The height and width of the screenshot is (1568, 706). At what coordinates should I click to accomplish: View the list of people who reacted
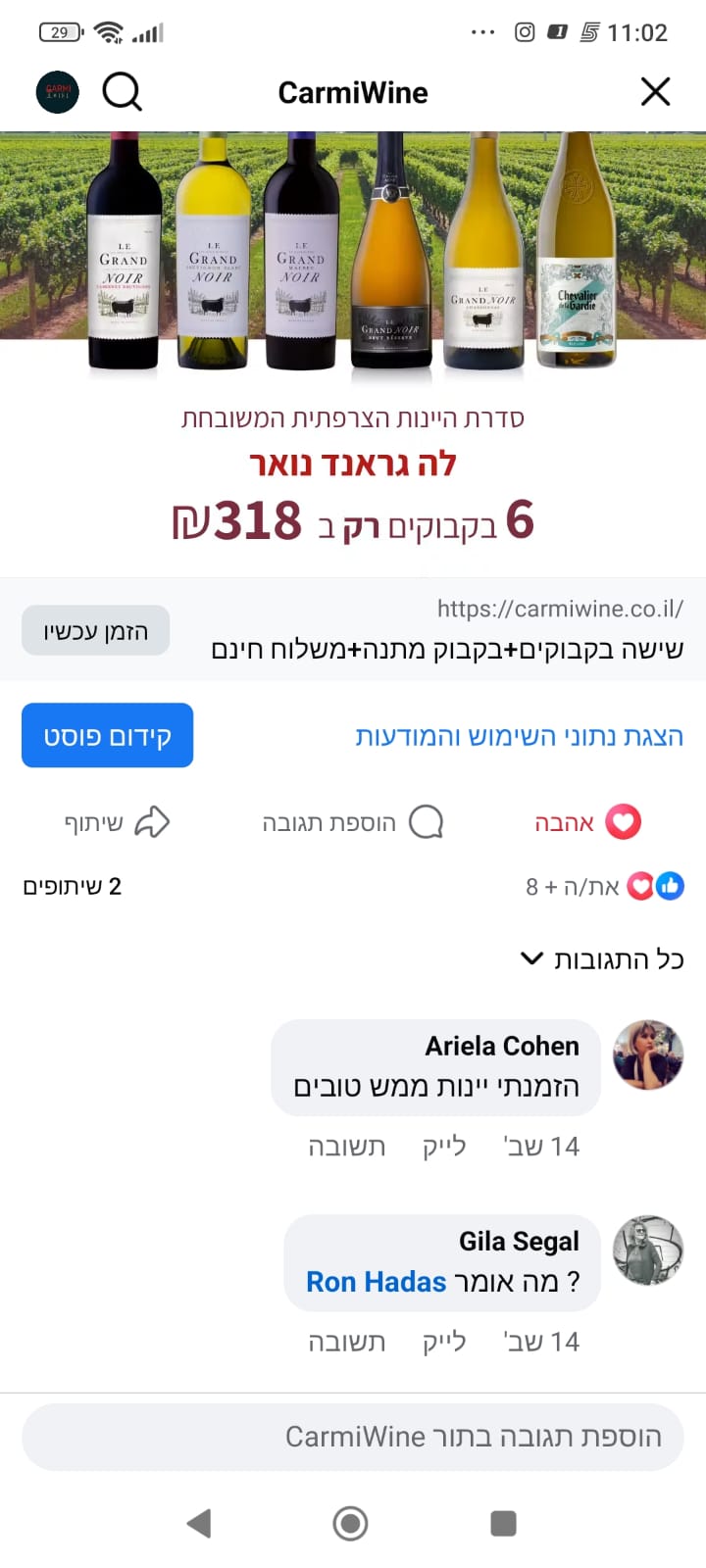(605, 887)
